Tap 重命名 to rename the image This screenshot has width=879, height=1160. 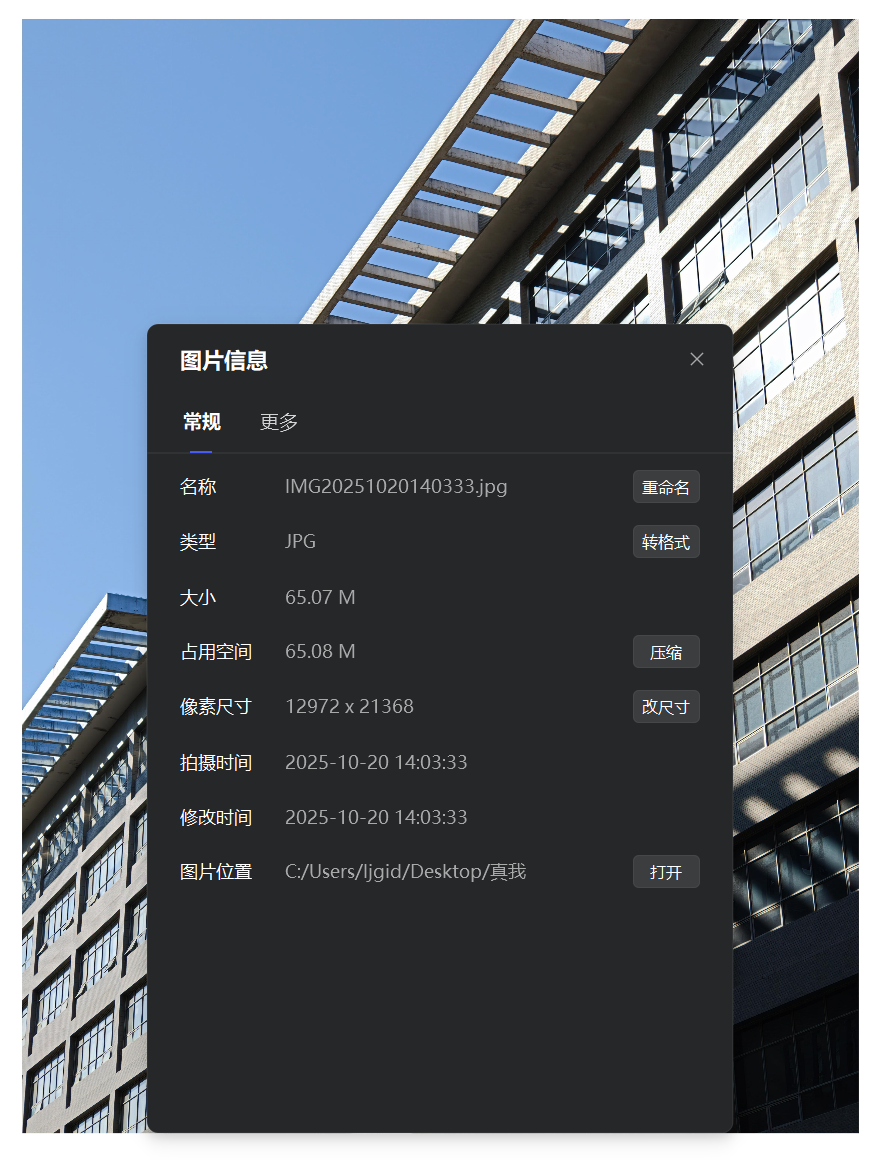(666, 487)
